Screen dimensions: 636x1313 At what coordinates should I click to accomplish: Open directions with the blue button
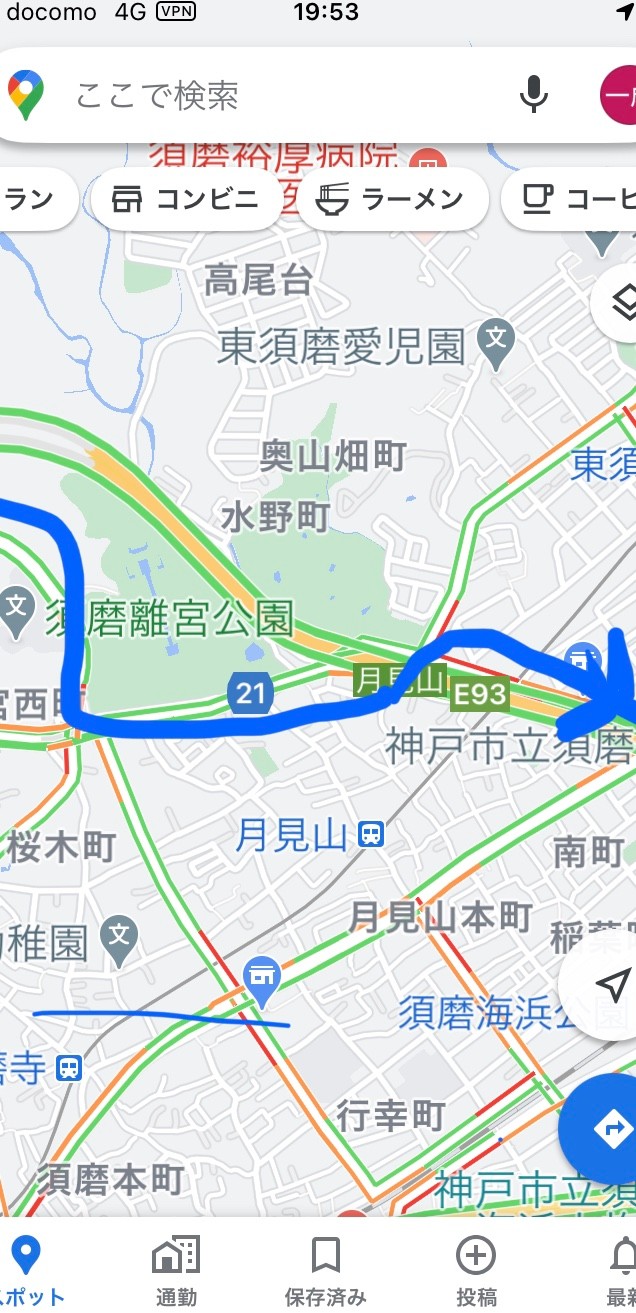point(605,1130)
